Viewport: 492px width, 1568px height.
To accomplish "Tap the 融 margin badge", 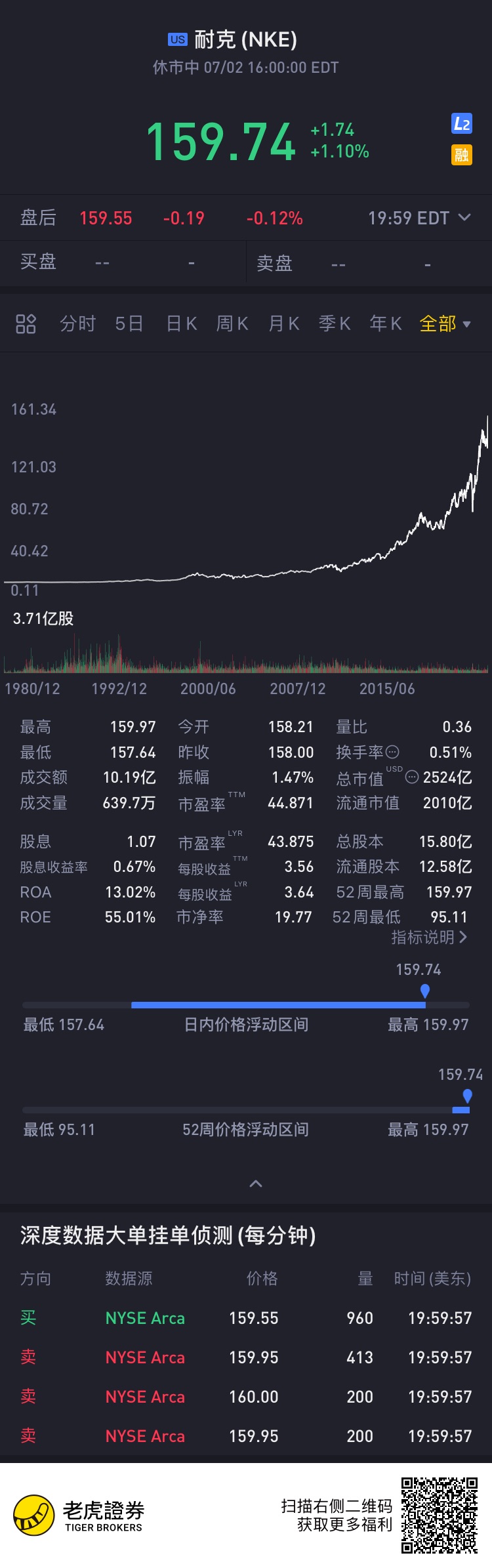I will (x=462, y=155).
